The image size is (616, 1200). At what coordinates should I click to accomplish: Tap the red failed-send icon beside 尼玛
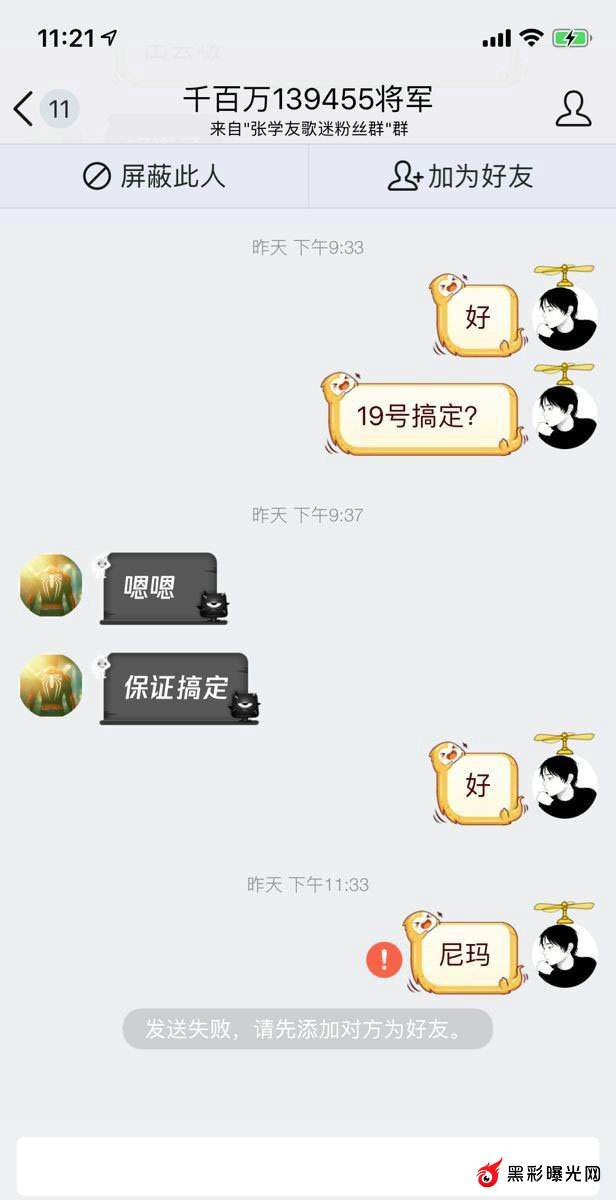click(x=384, y=960)
